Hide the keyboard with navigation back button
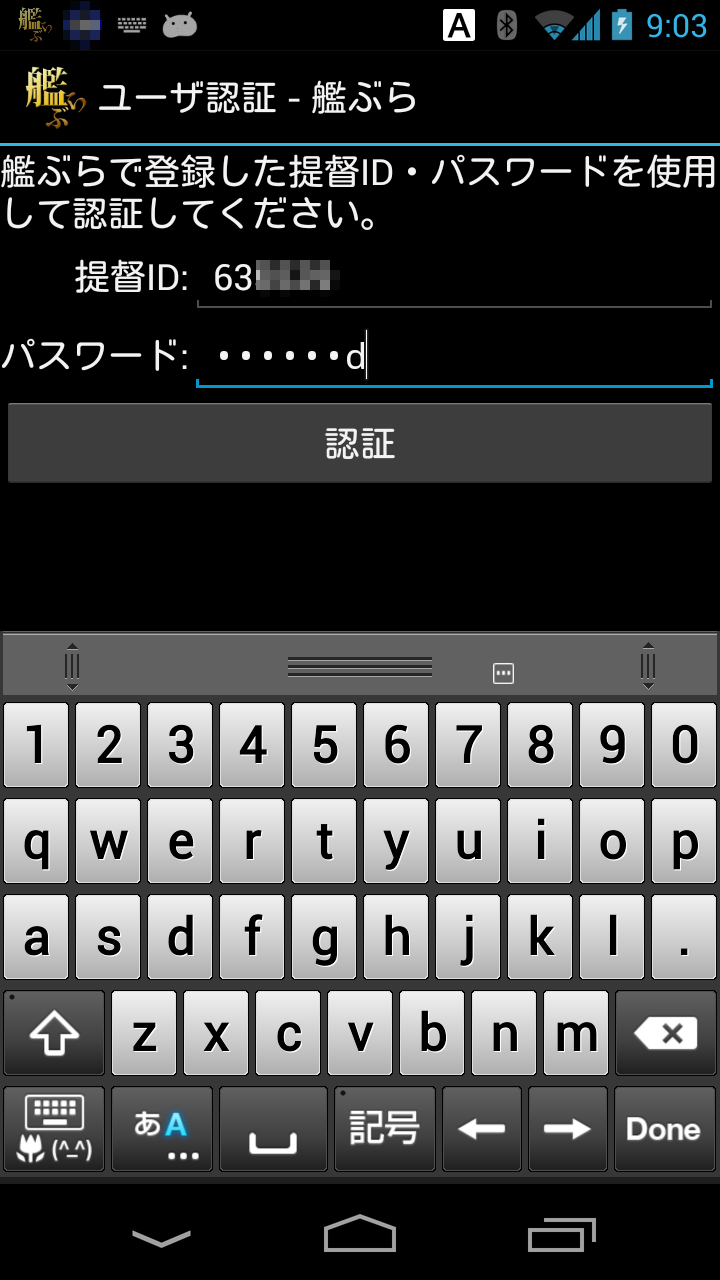 [161, 1237]
